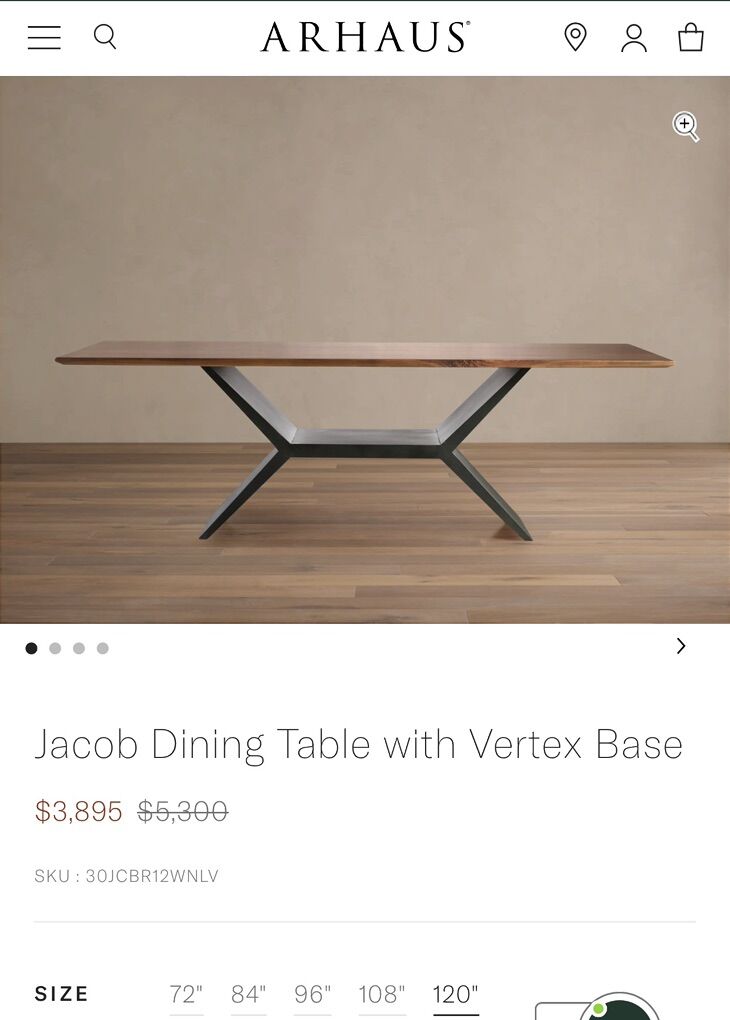
Task: Pick the 96" size
Action: pos(312,995)
